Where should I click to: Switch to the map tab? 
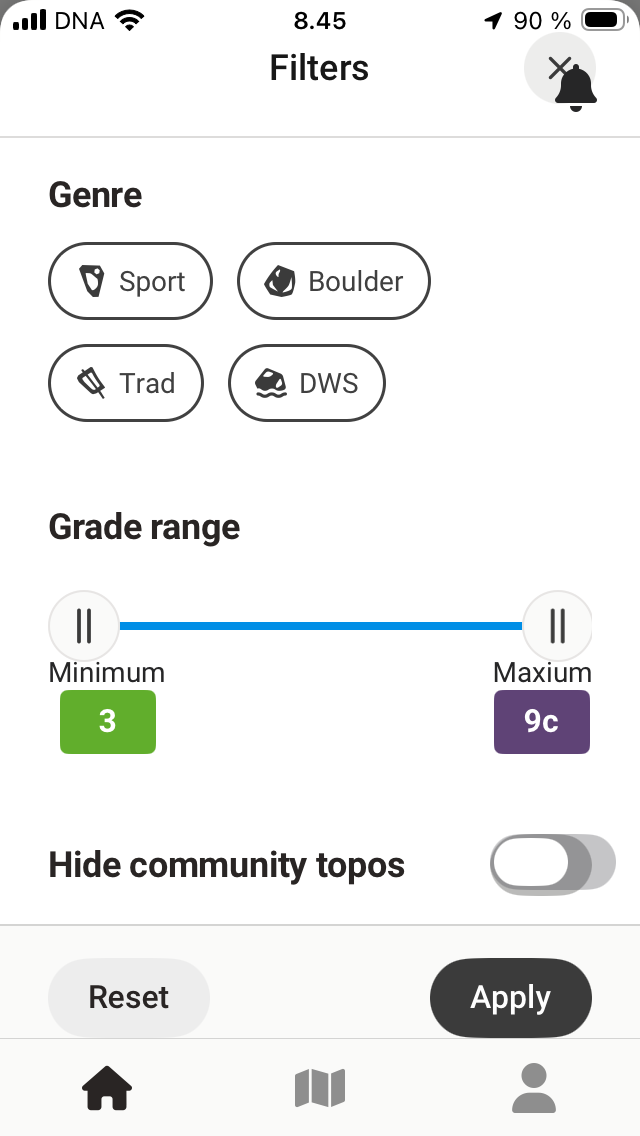click(x=320, y=1088)
